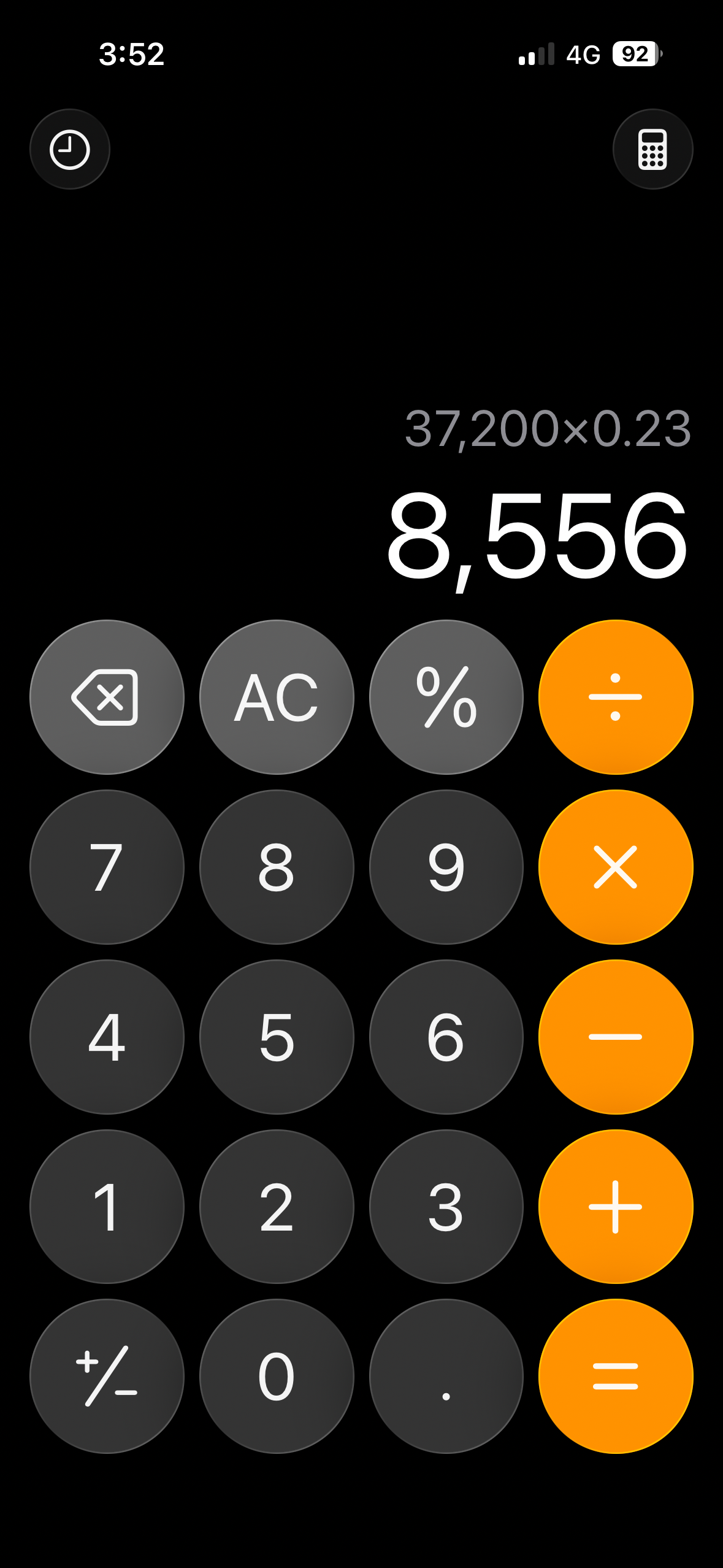Enter the digit 1

[x=107, y=1207]
